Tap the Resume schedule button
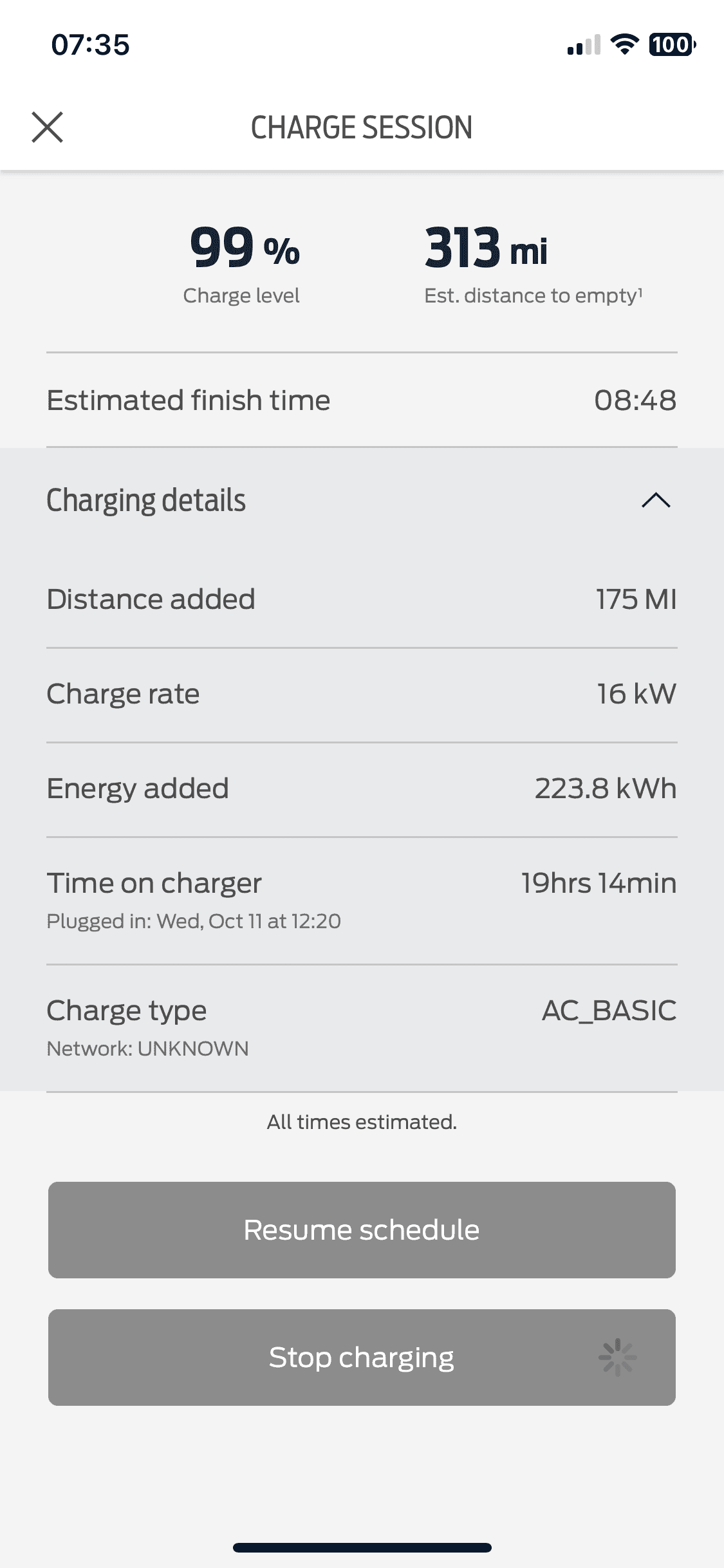This screenshot has height=1568, width=724. point(362,1229)
